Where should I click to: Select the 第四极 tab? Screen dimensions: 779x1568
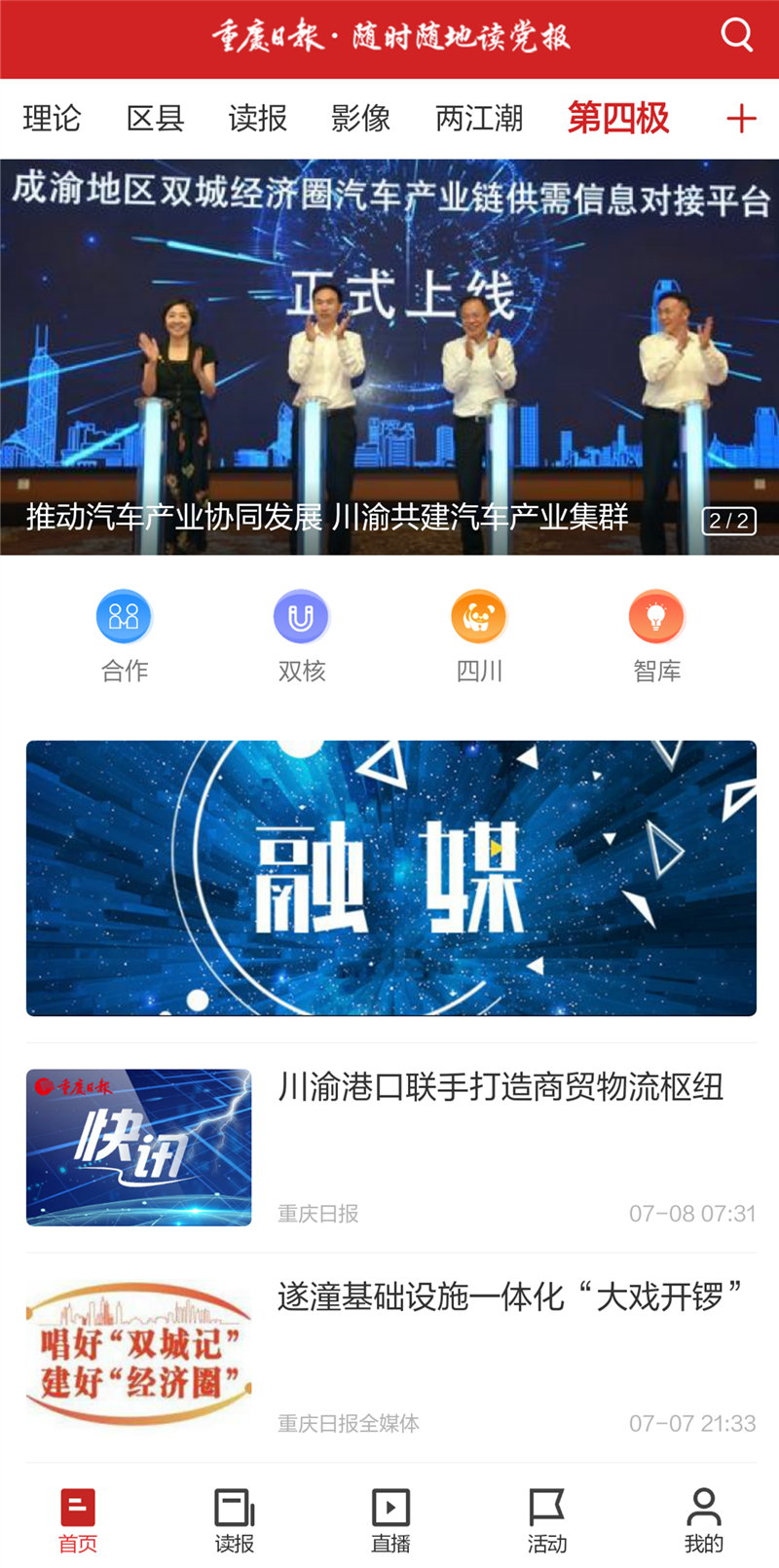(618, 119)
